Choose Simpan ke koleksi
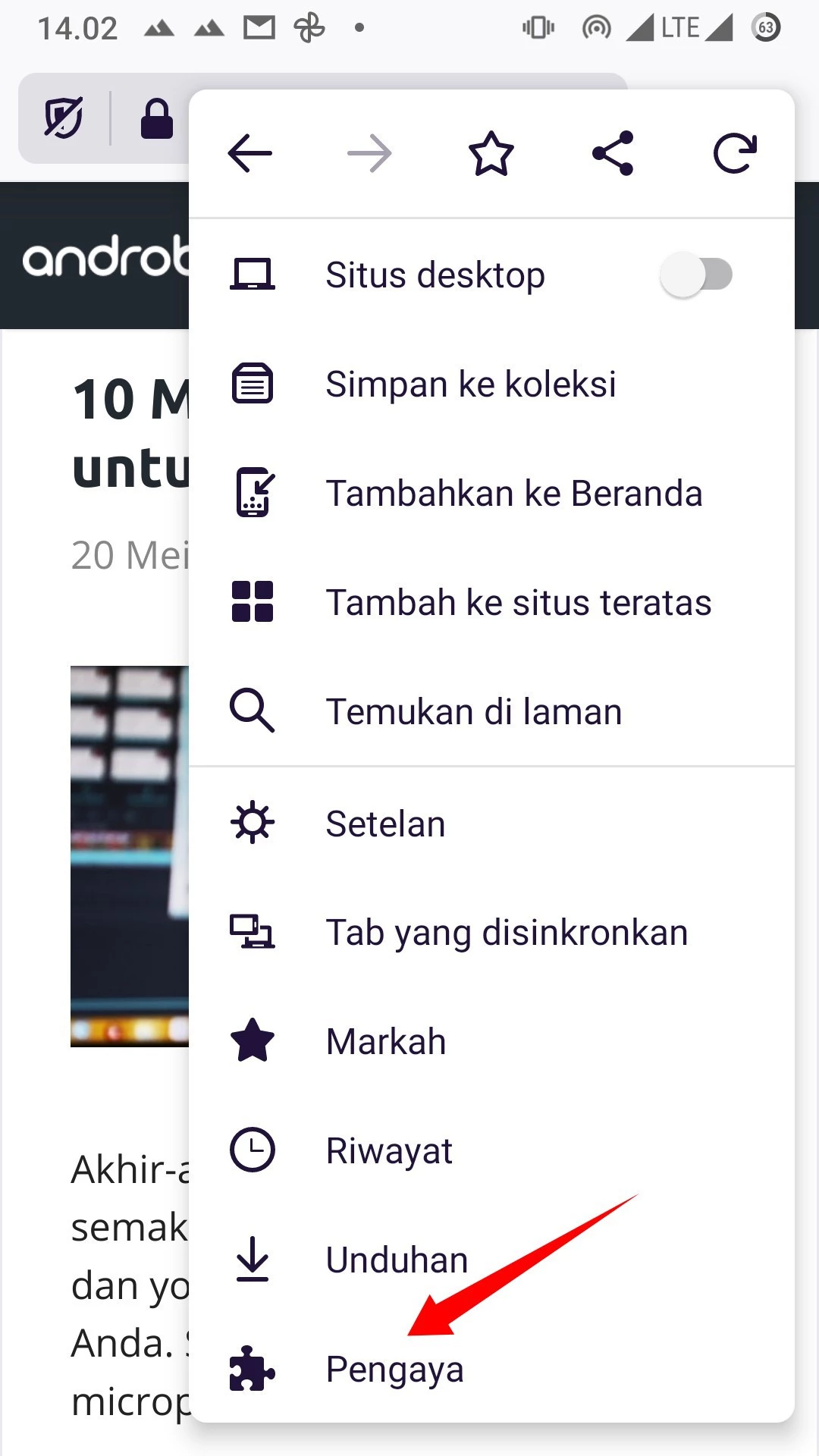Image resolution: width=819 pixels, height=1456 pixels. [x=470, y=384]
